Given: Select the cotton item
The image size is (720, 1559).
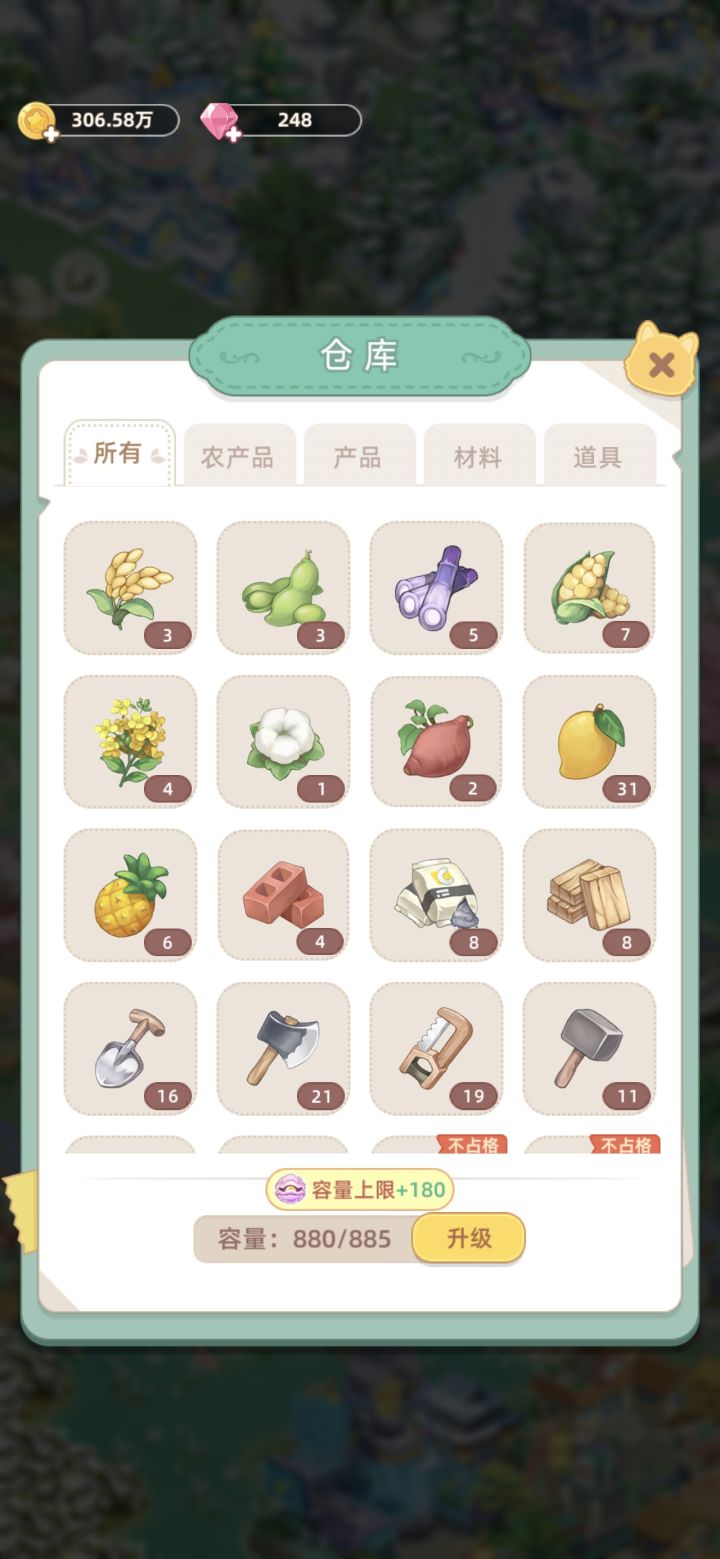Looking at the screenshot, I should 283,741.
